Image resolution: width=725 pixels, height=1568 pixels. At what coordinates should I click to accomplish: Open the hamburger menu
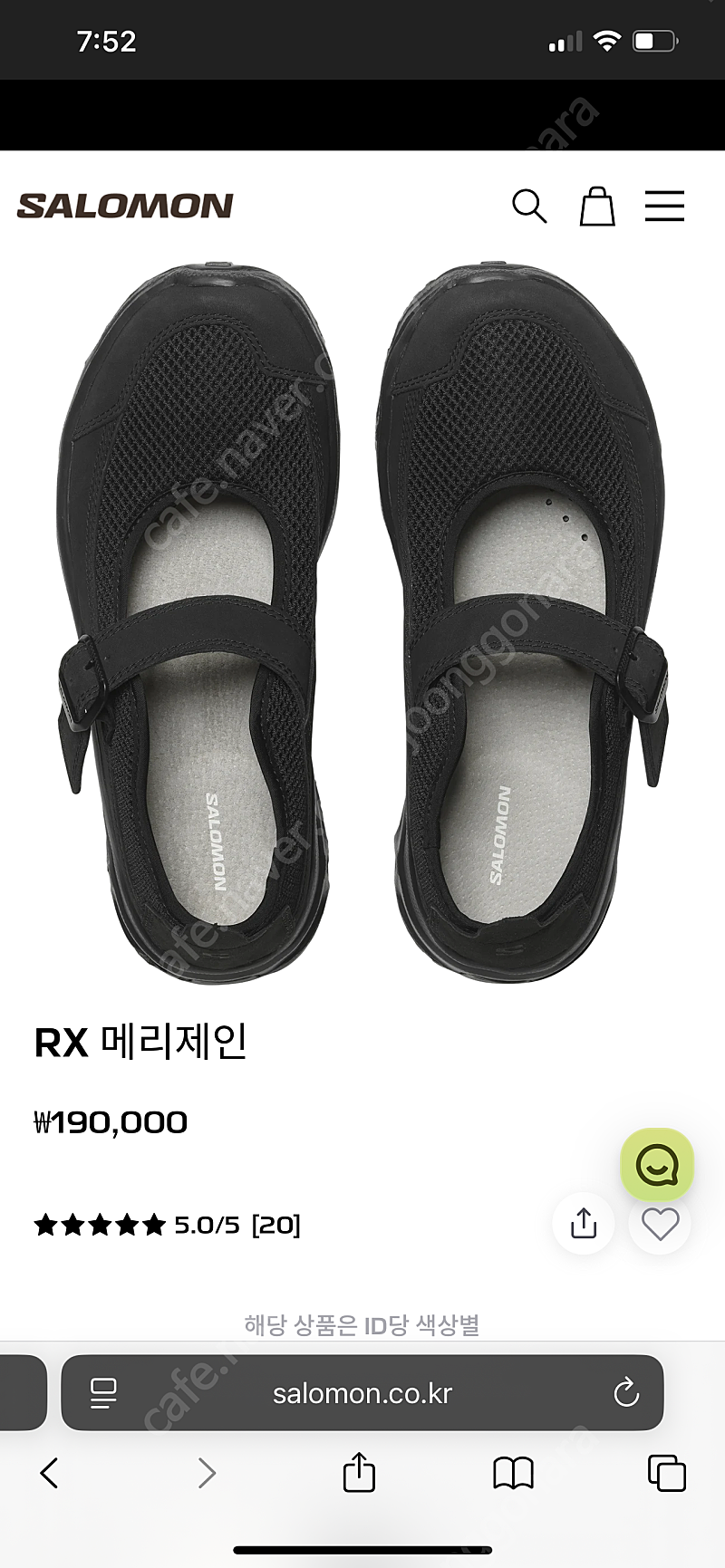tap(664, 207)
